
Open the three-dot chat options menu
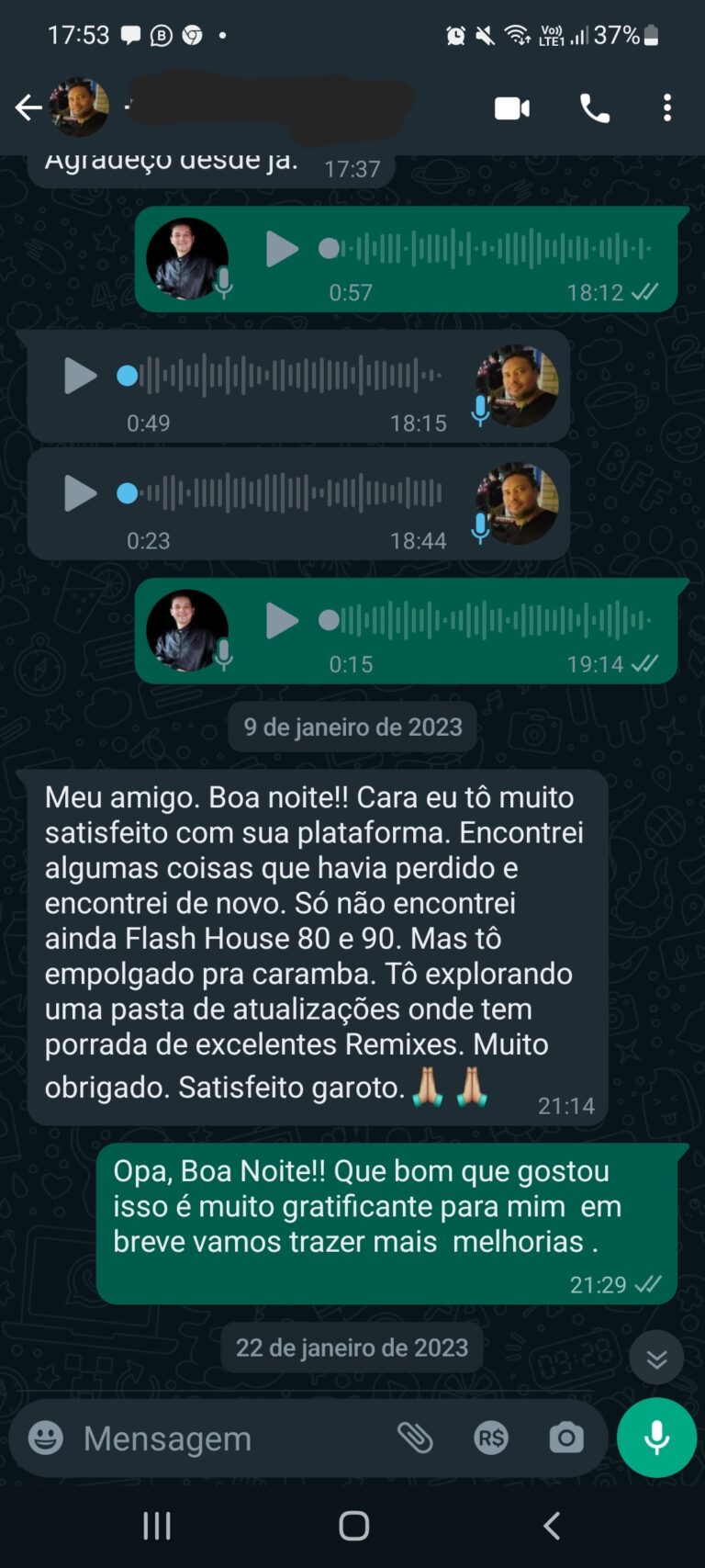pyautogui.click(x=667, y=107)
